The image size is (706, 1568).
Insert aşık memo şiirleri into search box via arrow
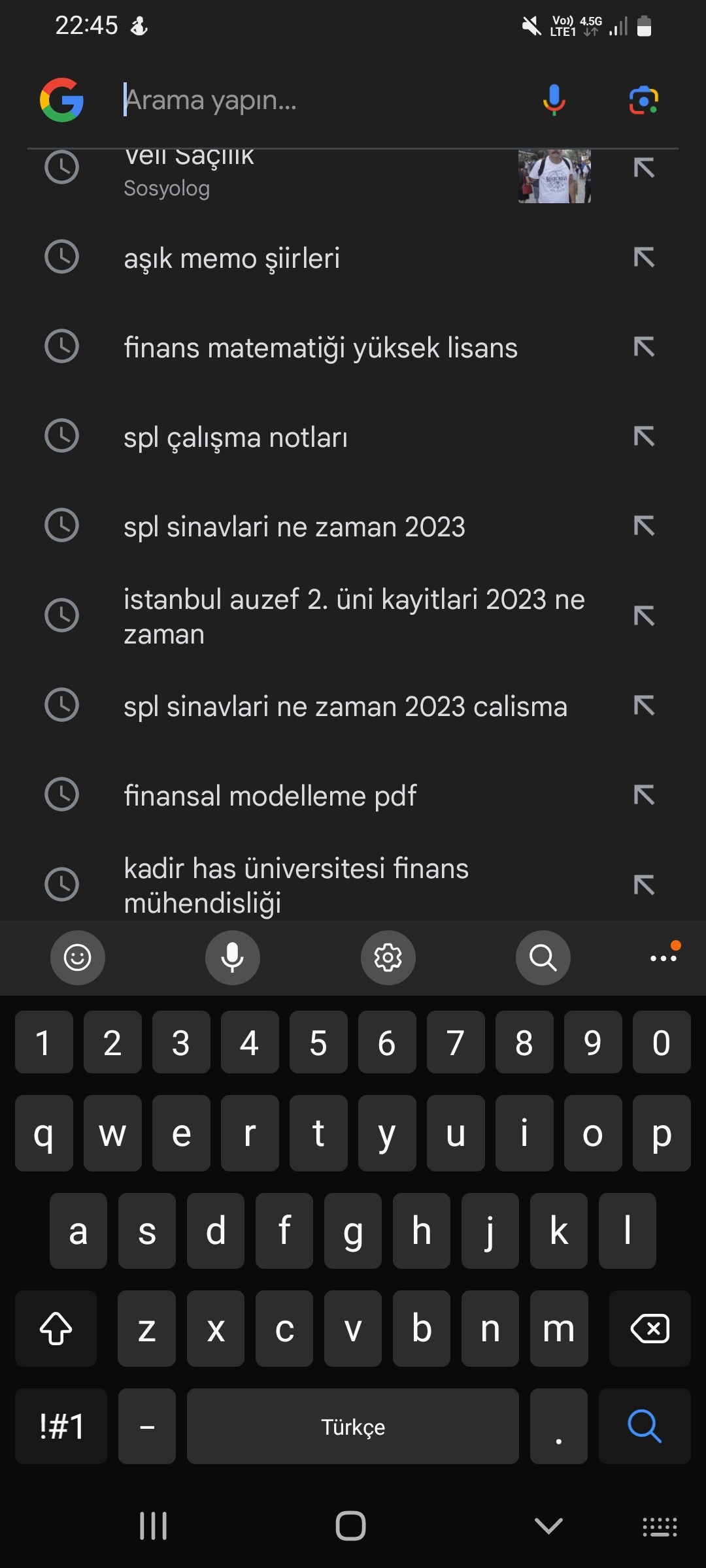click(644, 258)
